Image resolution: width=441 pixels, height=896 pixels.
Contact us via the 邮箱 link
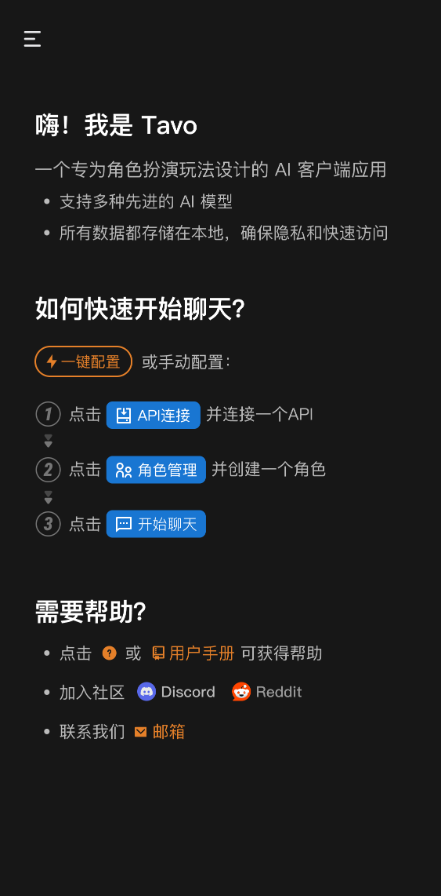(159, 732)
